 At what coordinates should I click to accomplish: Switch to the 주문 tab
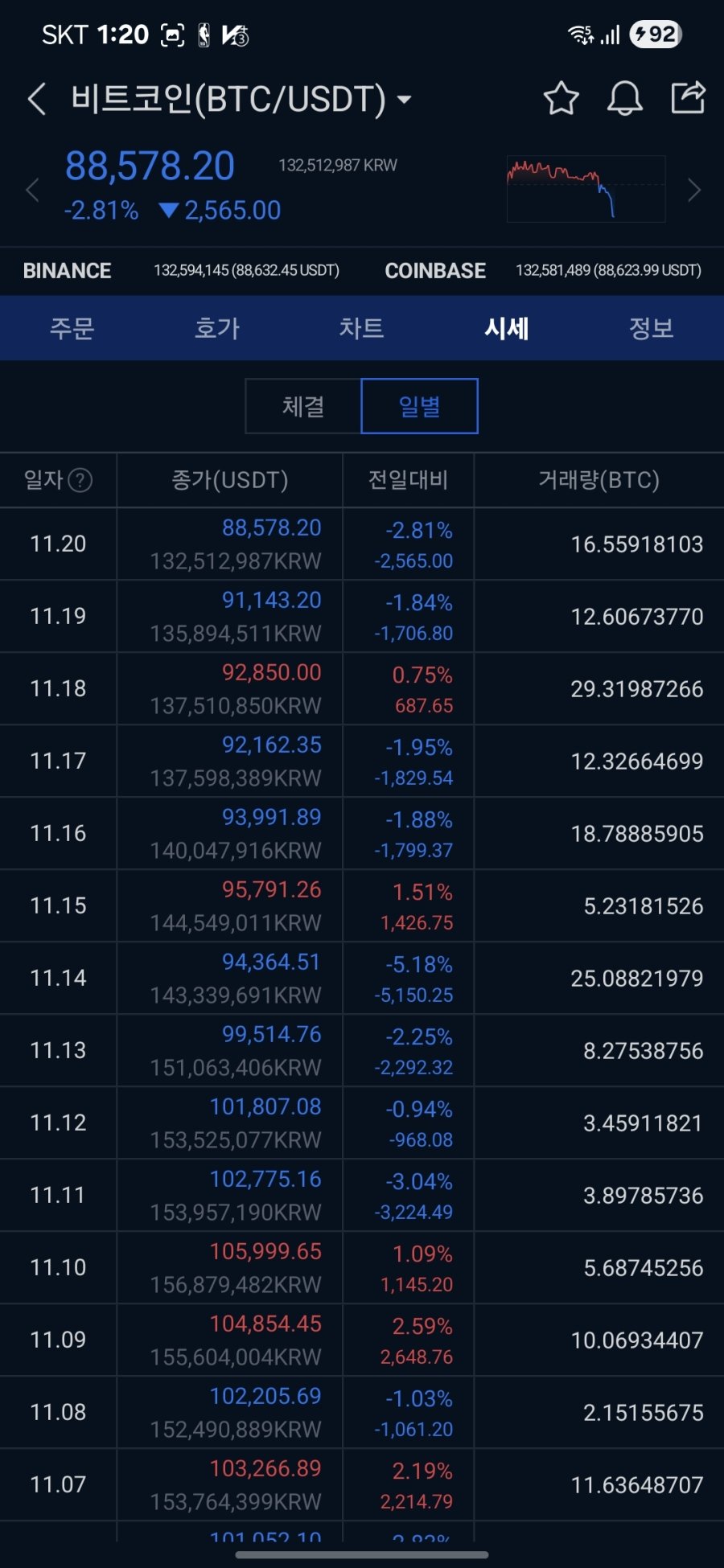pyautogui.click(x=72, y=328)
